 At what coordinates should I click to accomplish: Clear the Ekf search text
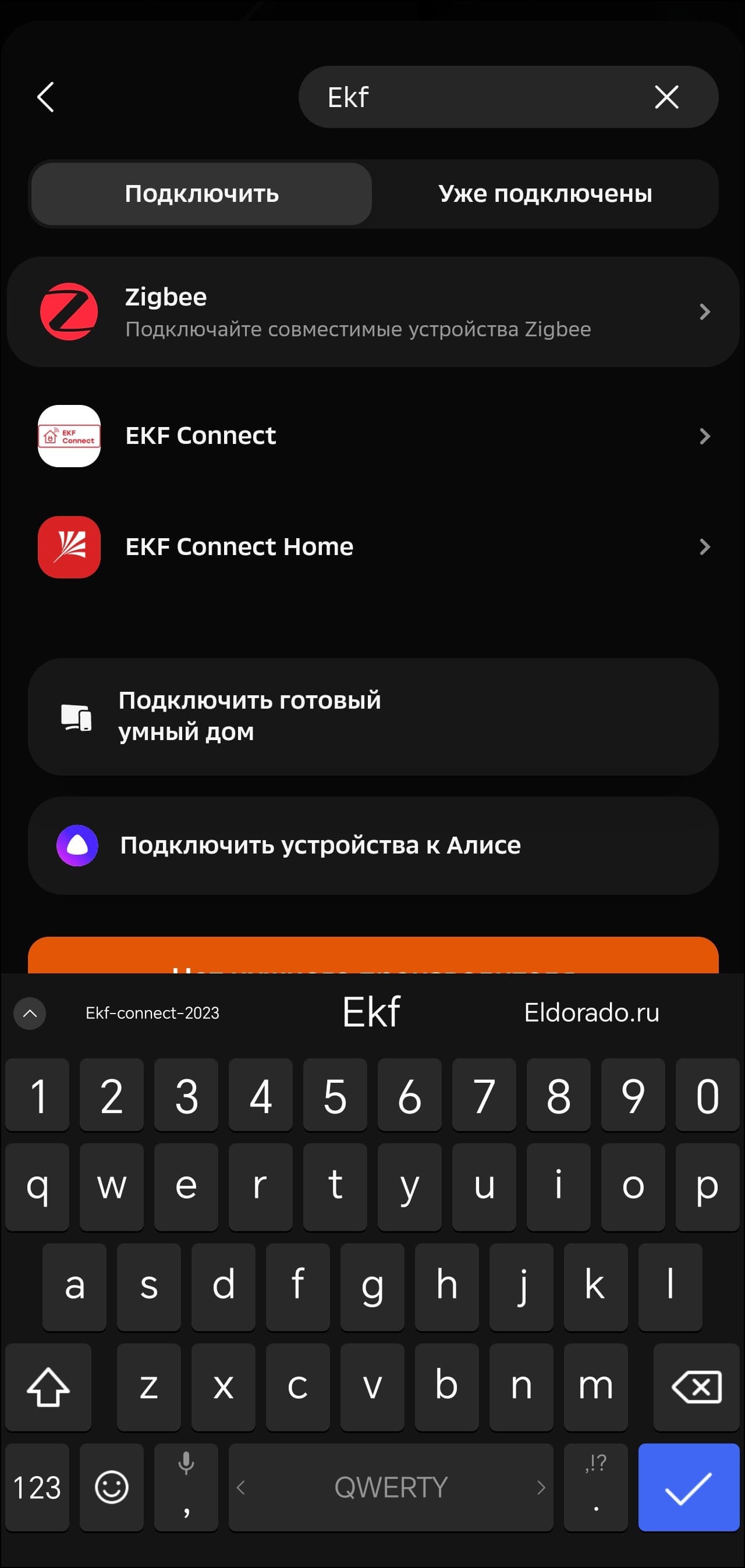[x=666, y=97]
